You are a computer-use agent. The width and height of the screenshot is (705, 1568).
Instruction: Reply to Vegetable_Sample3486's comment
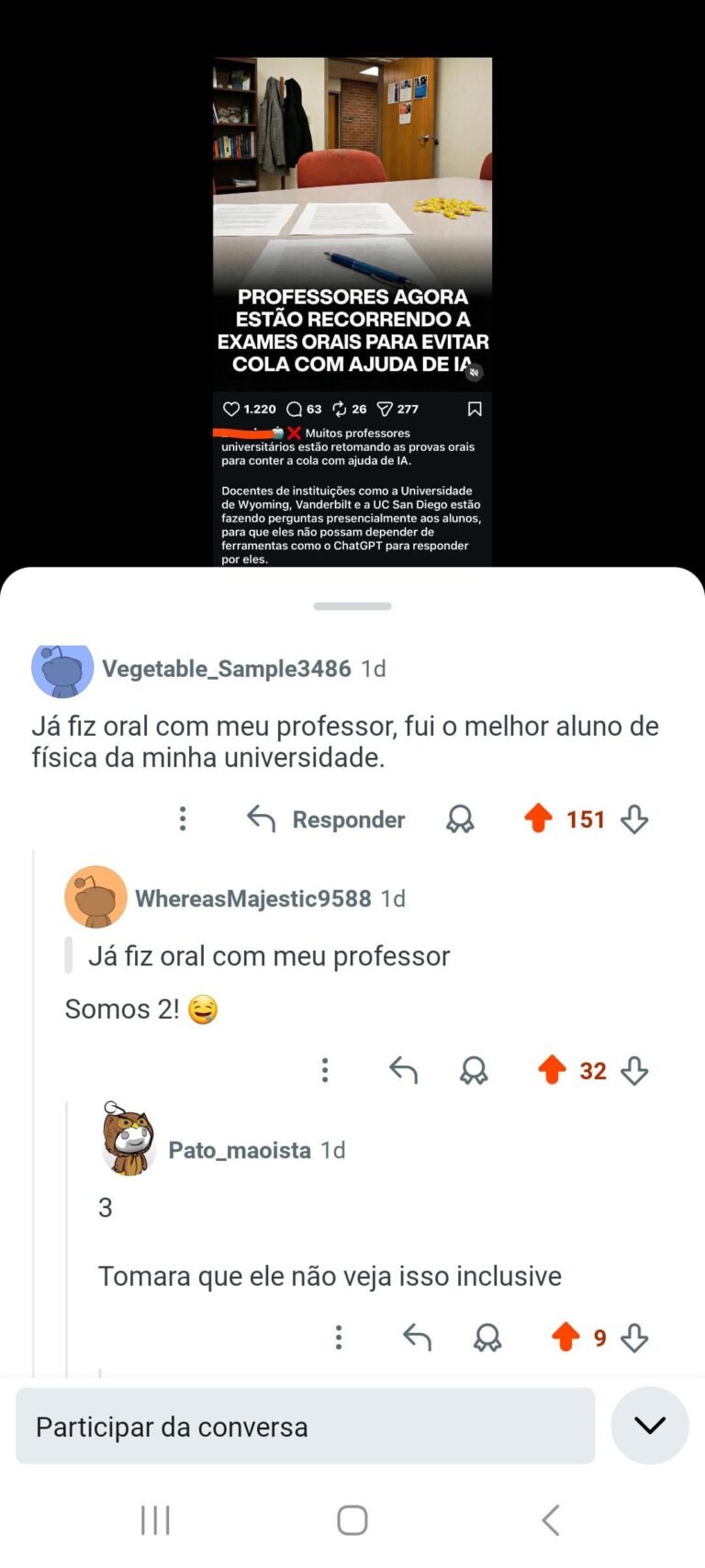[x=327, y=818]
